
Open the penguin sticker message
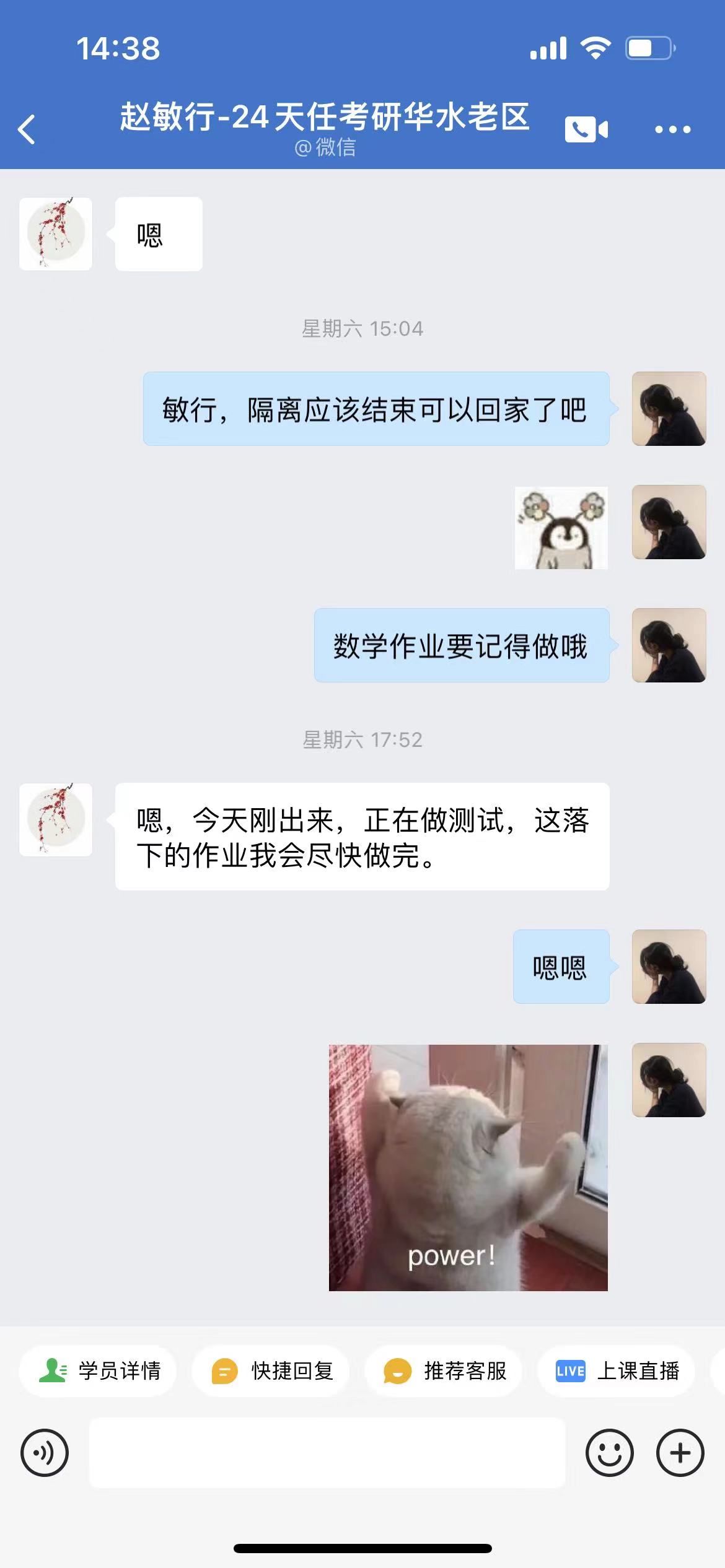561,528
